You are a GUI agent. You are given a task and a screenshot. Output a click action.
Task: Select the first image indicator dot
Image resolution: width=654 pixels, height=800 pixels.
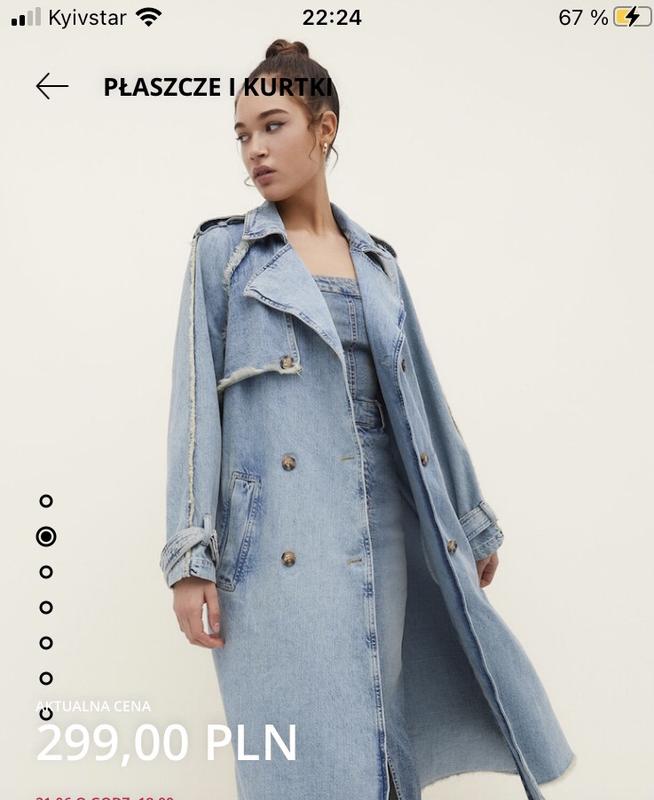pyautogui.click(x=46, y=501)
